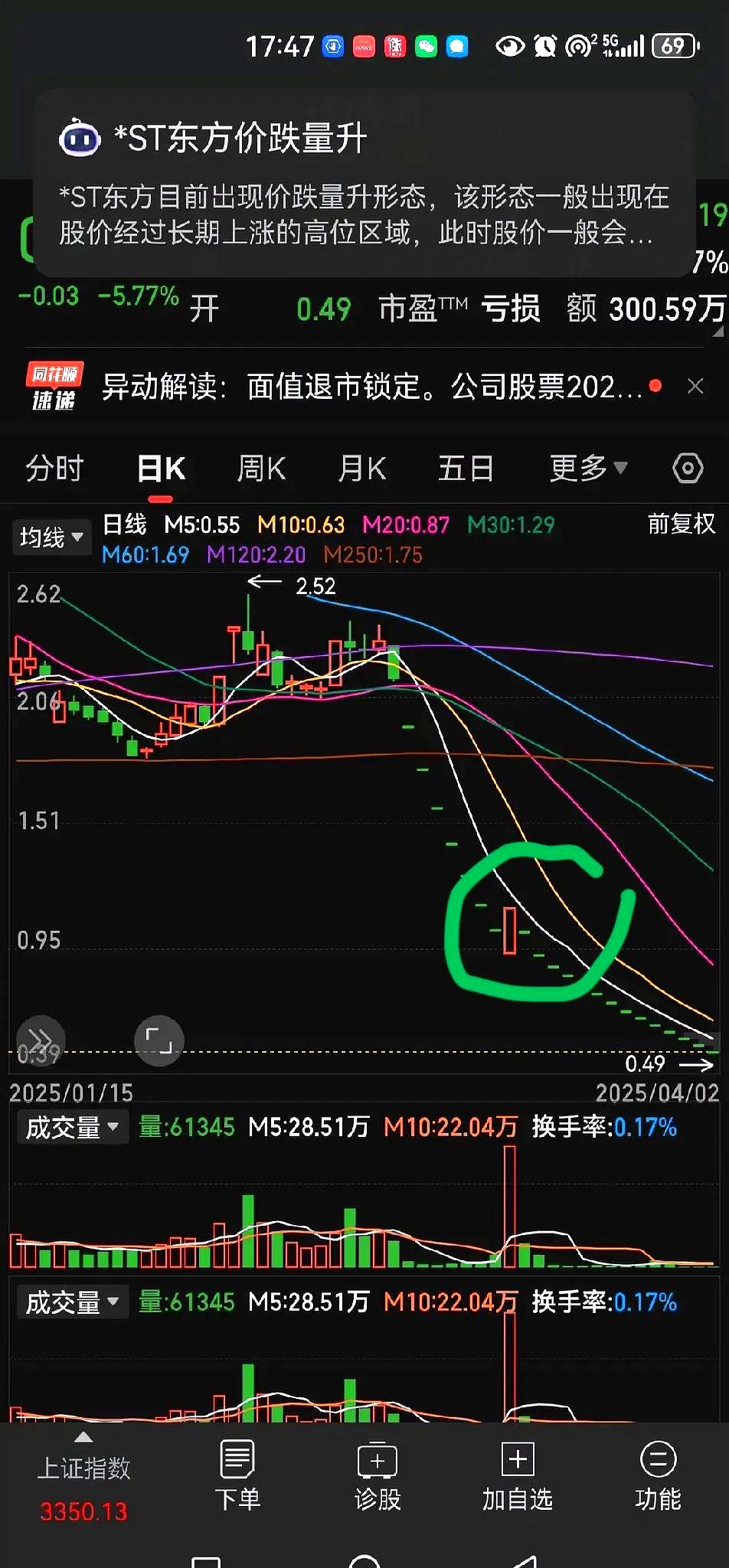This screenshot has width=729, height=1568.
Task: Open the 成交量 volume indicator dropdown
Action: pos(72,1126)
